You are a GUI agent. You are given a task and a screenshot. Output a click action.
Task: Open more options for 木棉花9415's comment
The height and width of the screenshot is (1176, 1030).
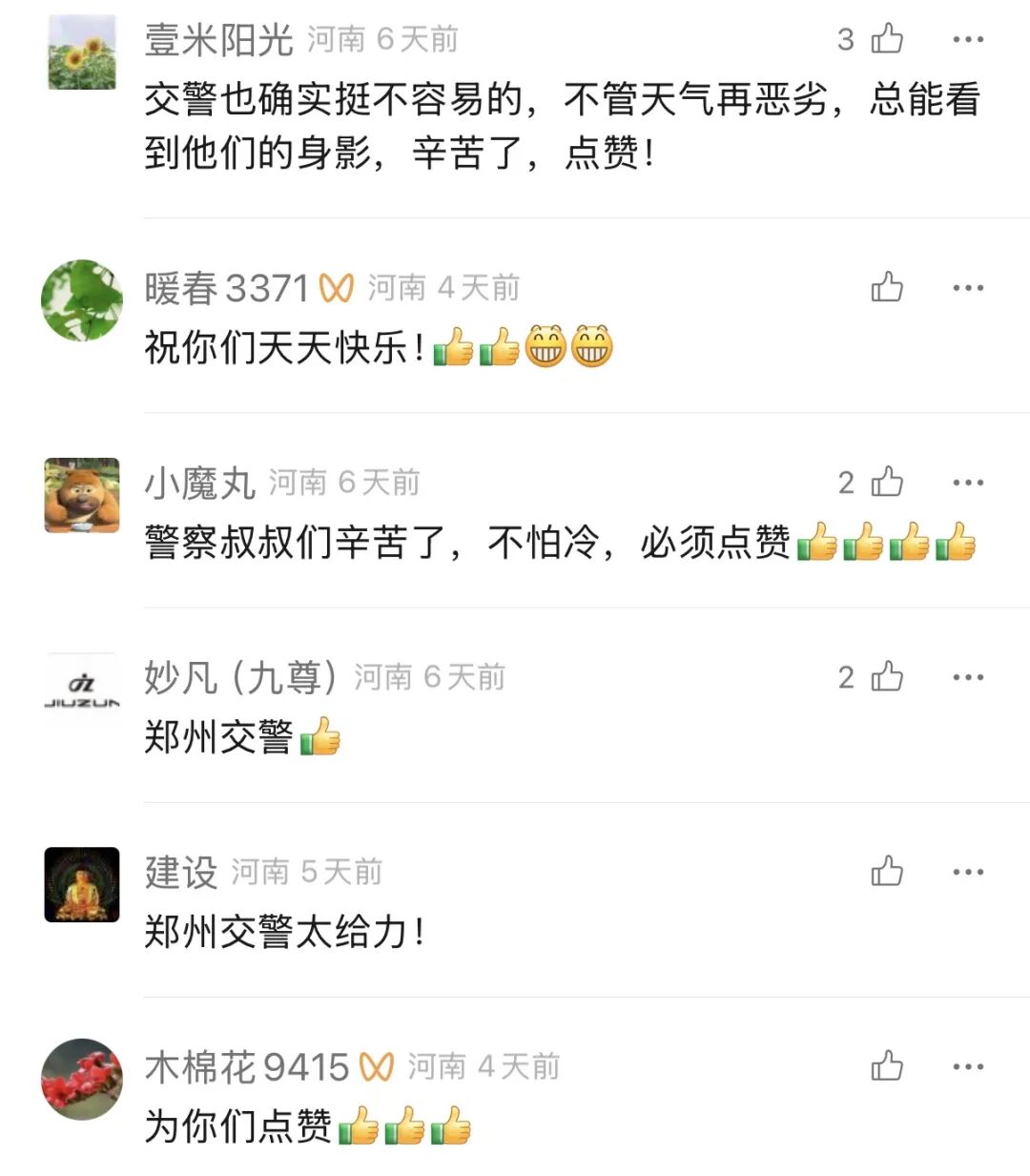point(968,1066)
